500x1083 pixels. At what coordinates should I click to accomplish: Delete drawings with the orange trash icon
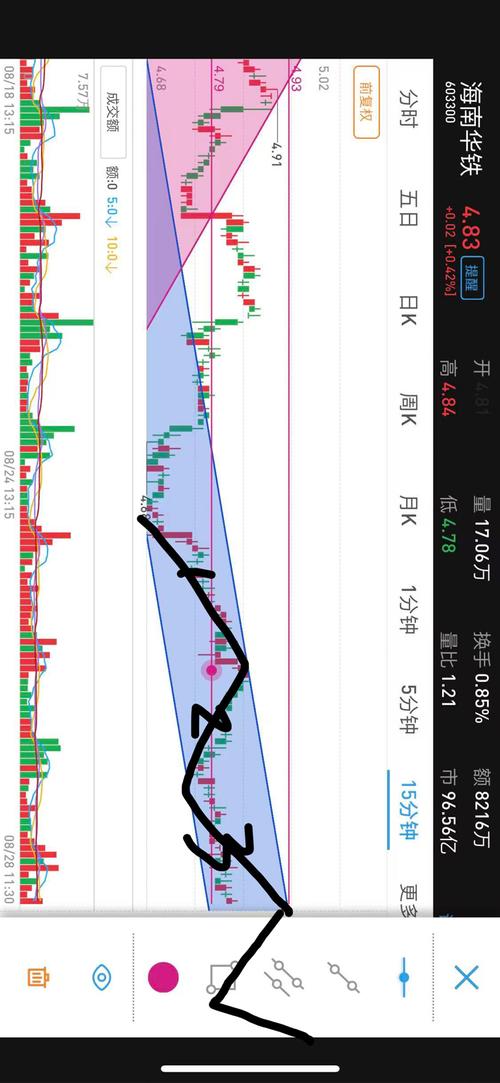(x=38, y=977)
